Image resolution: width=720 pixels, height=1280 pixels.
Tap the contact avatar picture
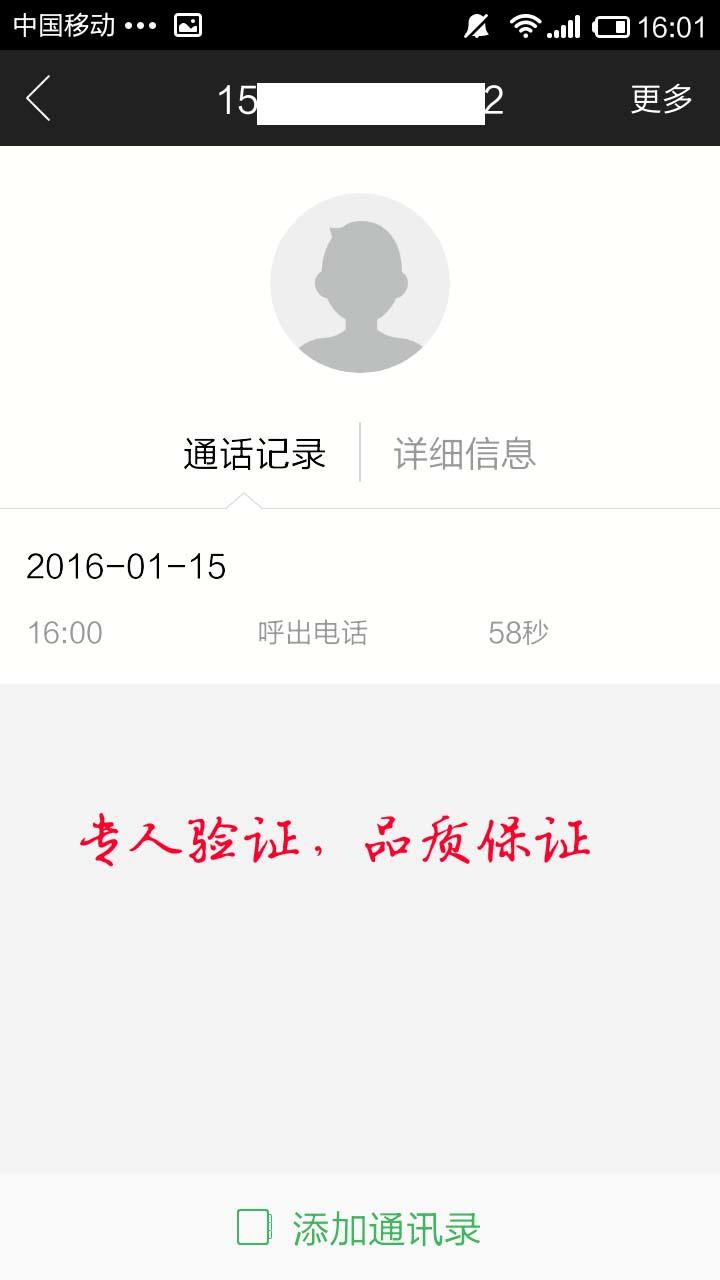[360, 283]
